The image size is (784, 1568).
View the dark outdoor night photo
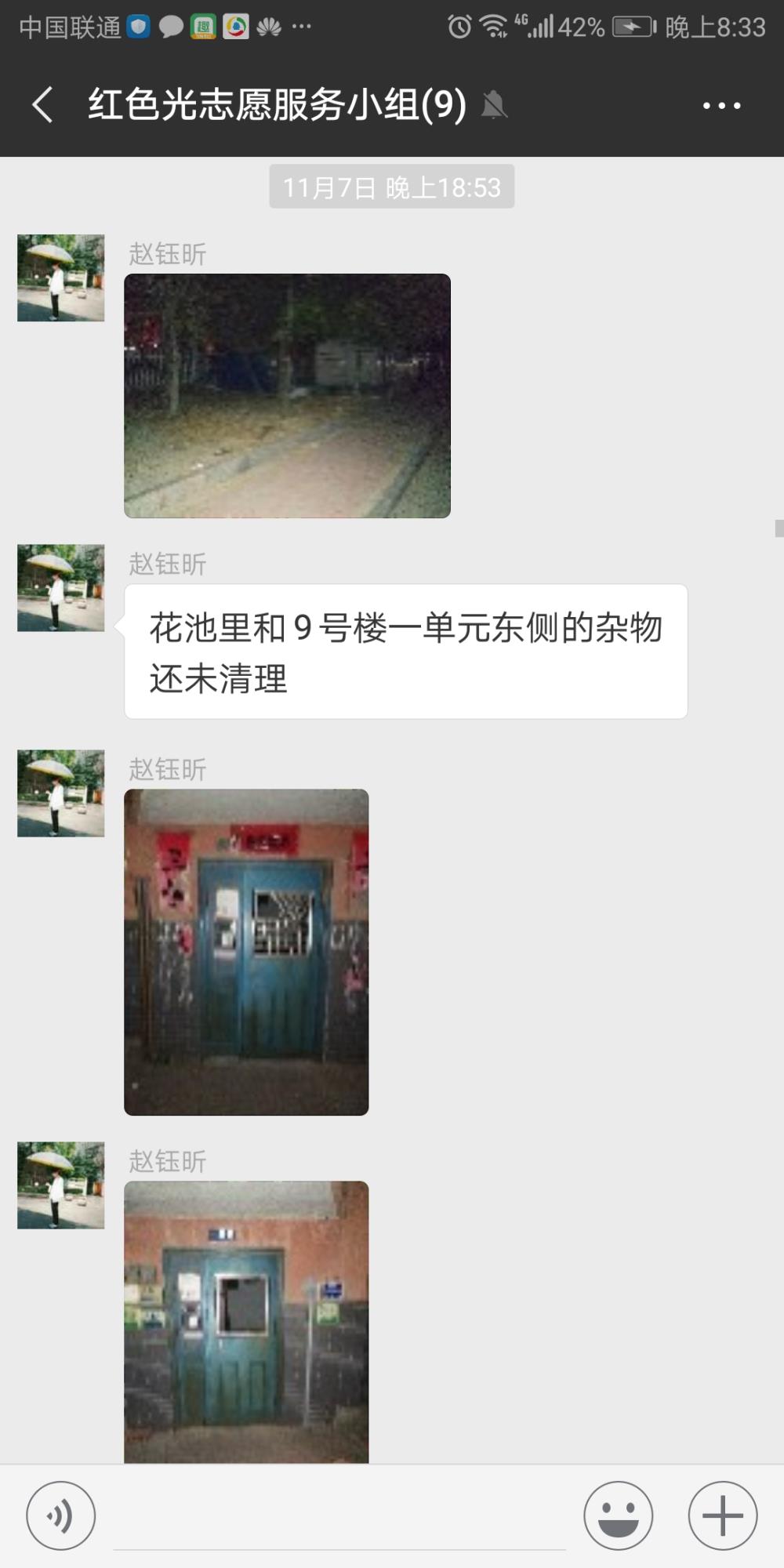[x=287, y=396]
